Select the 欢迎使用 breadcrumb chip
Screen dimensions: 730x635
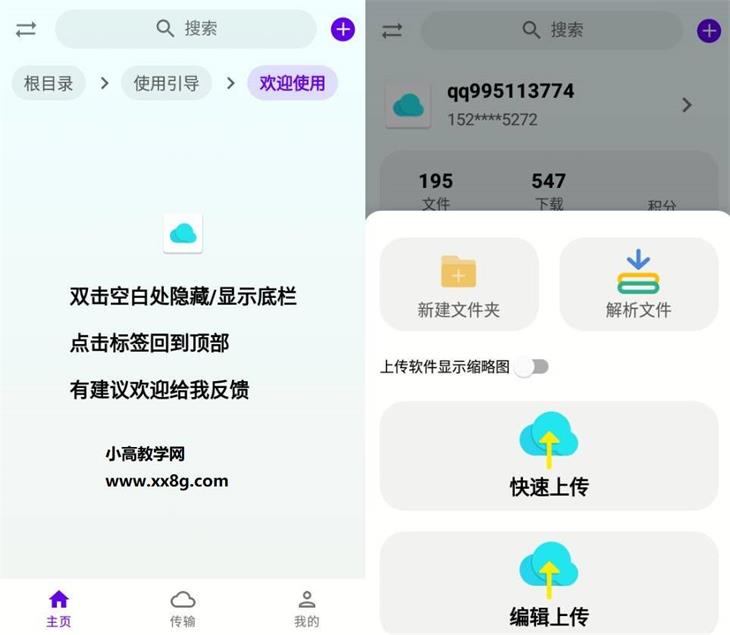pyautogui.click(x=292, y=84)
